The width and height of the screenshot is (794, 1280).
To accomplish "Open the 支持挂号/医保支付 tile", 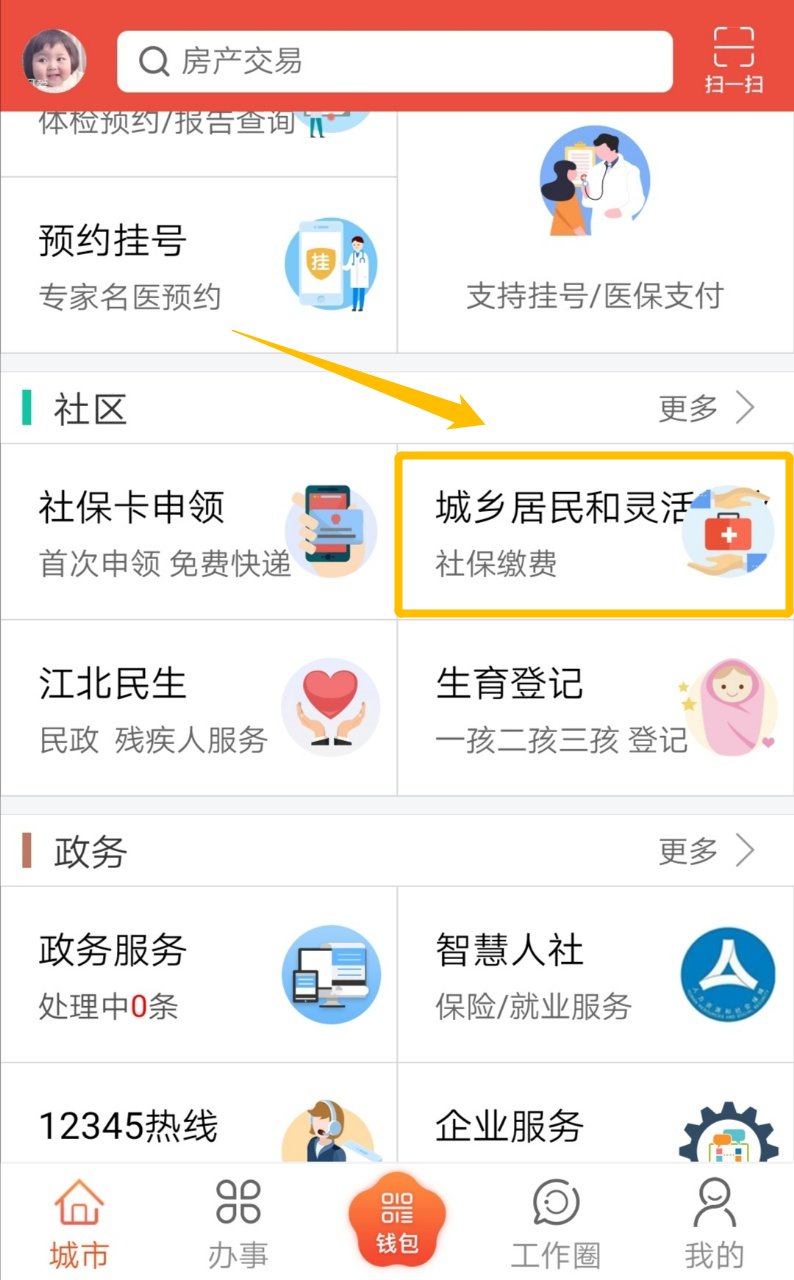I will point(595,232).
